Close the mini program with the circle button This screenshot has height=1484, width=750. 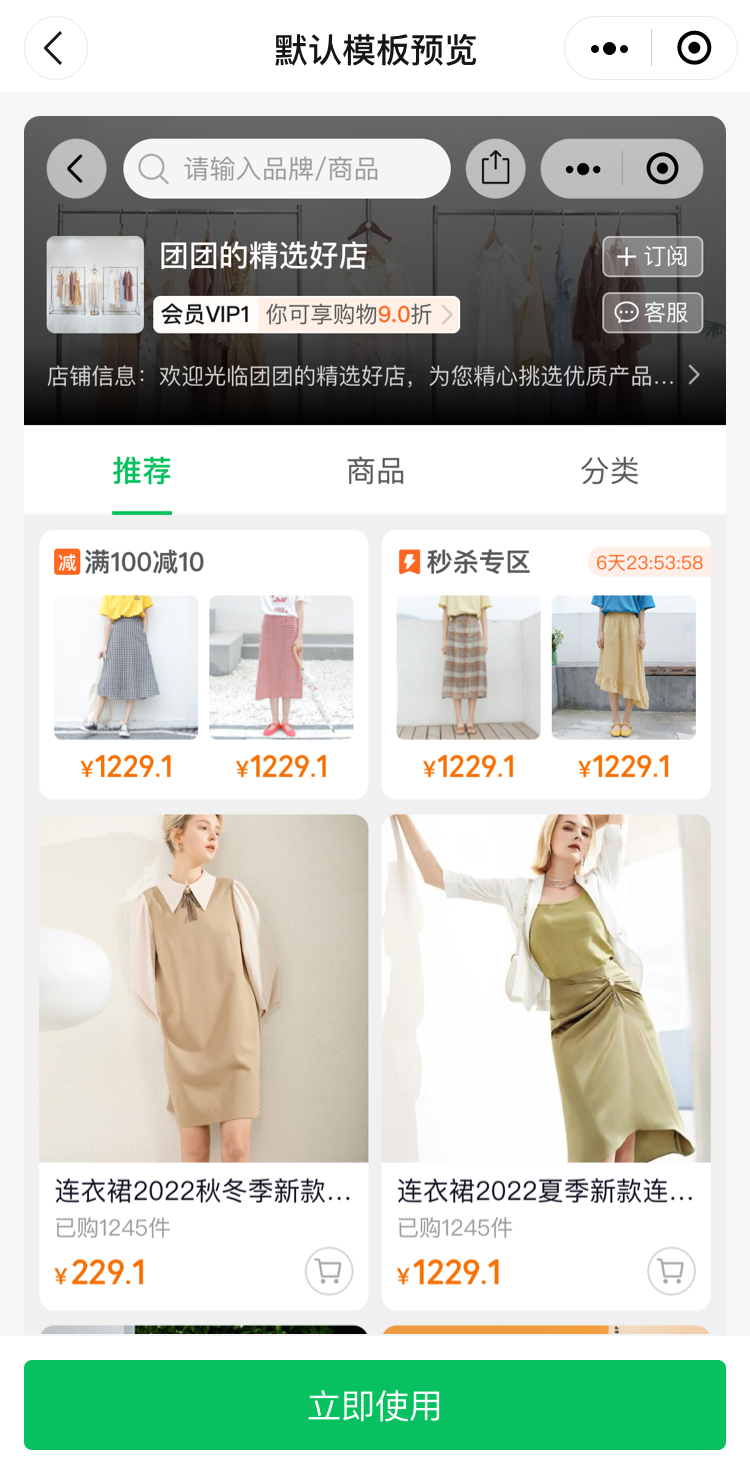(x=694, y=48)
